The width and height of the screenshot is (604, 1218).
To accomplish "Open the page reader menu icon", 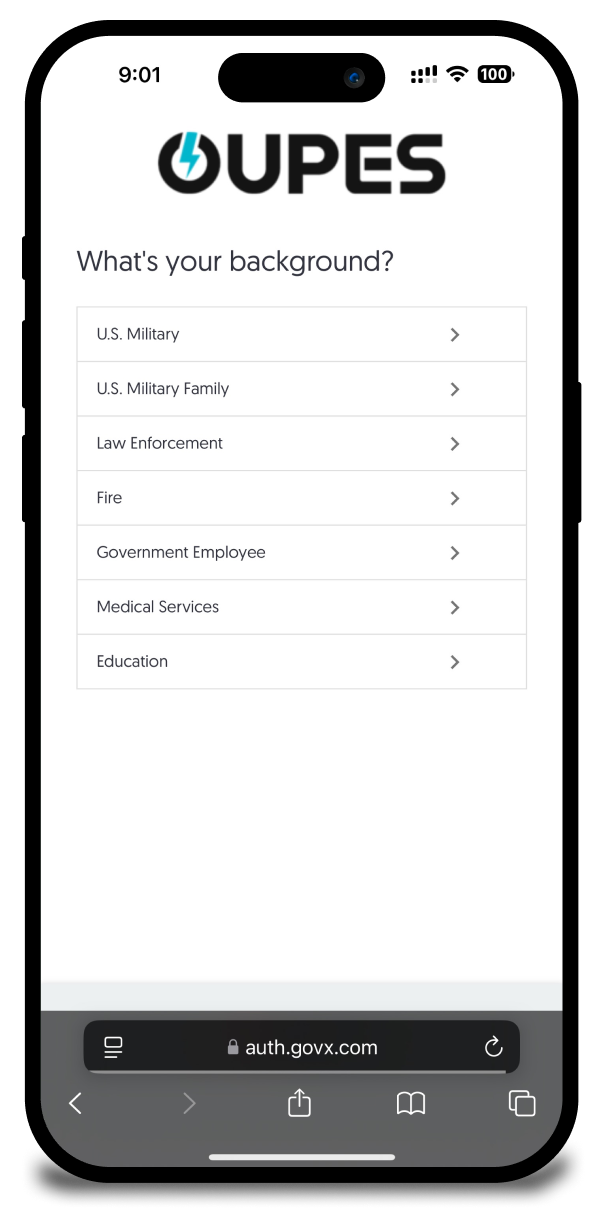I will 113,1047.
